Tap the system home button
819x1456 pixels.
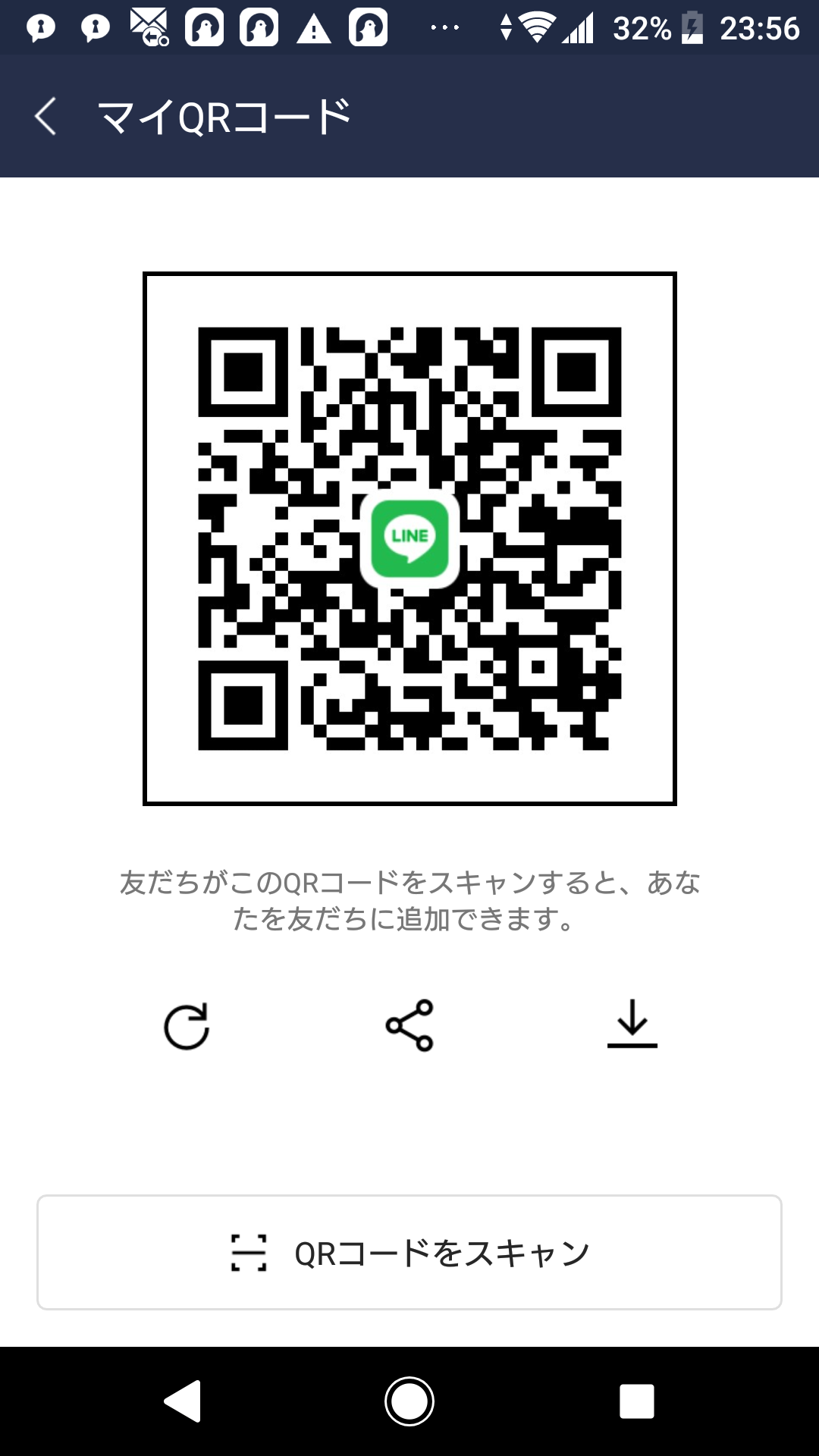(x=409, y=1401)
